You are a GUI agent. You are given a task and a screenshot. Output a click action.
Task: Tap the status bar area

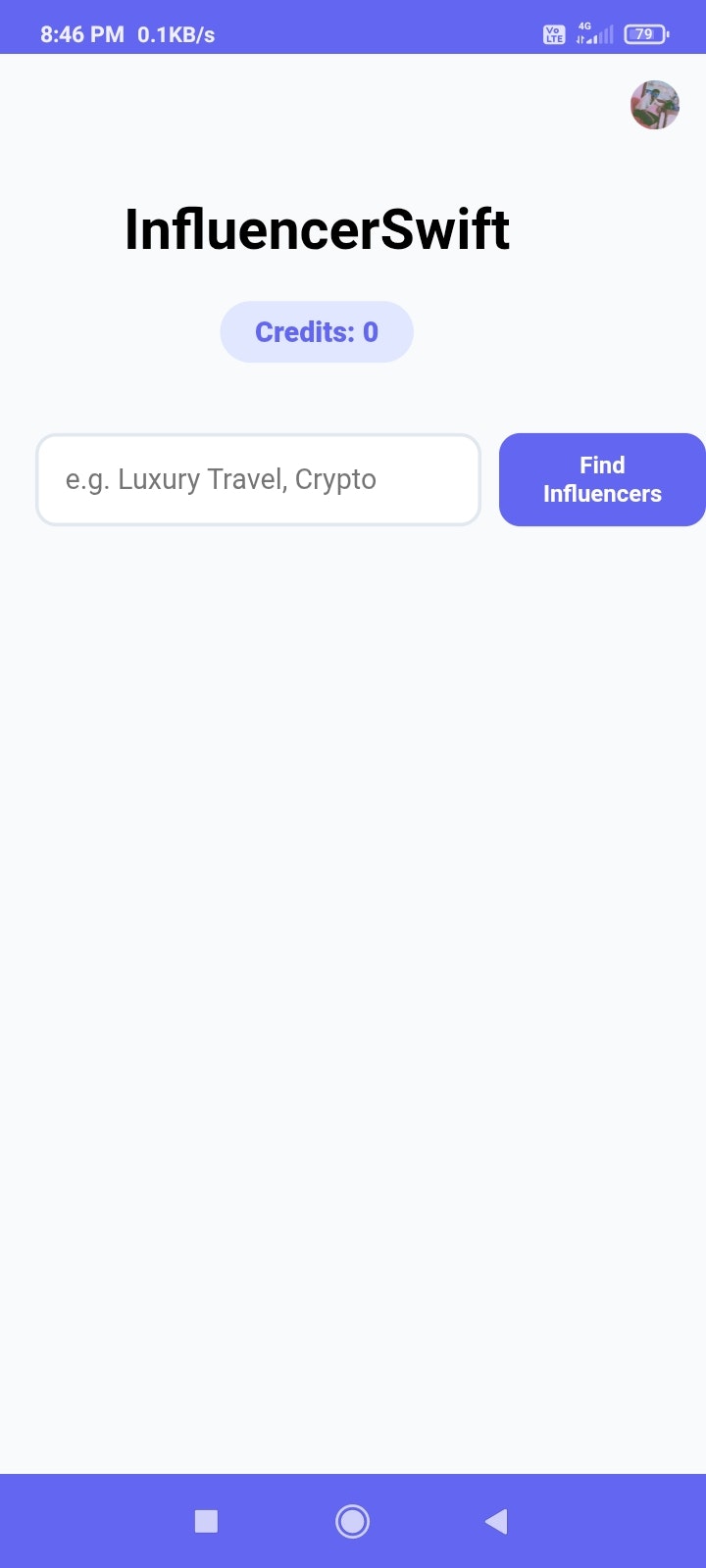pyautogui.click(x=353, y=26)
